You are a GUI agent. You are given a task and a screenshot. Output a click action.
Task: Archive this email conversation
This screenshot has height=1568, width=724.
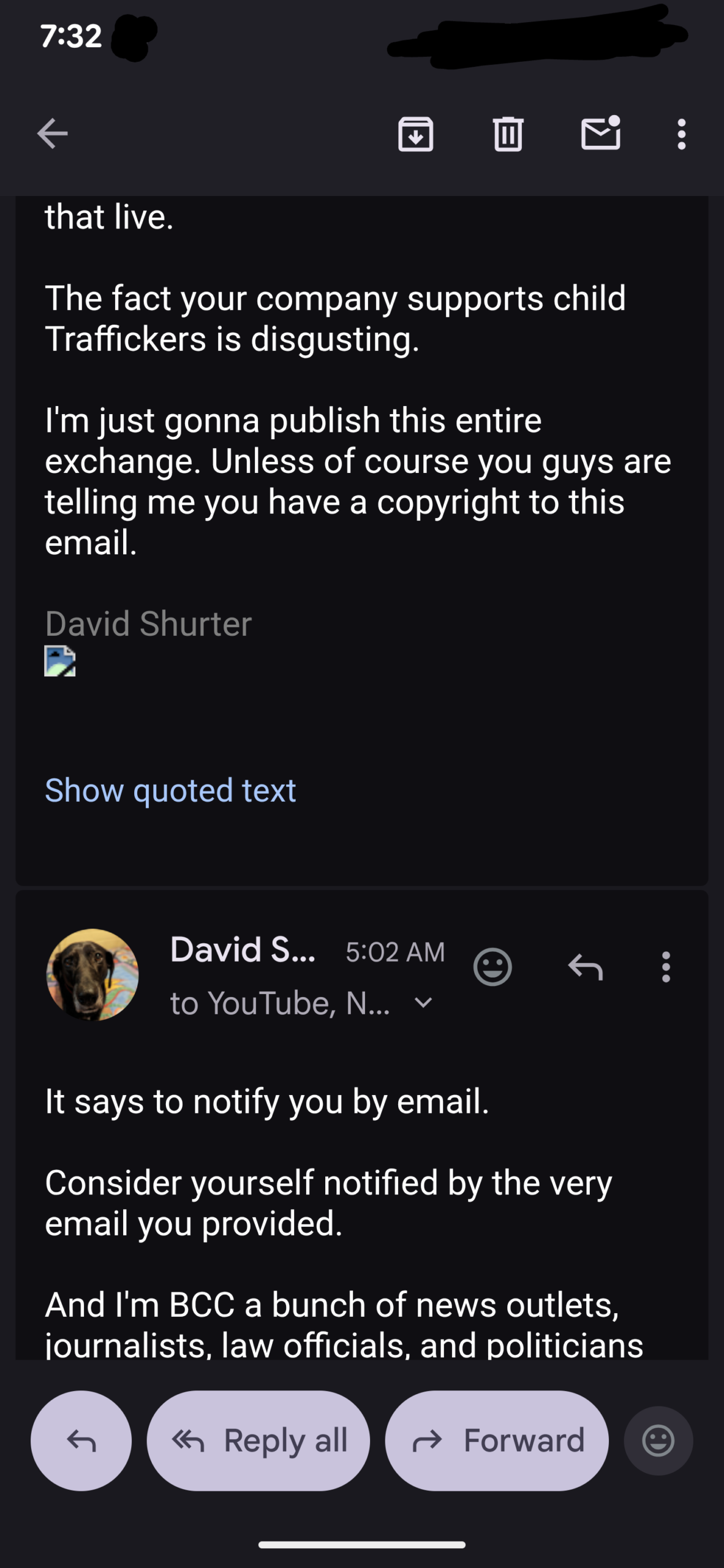[416, 134]
